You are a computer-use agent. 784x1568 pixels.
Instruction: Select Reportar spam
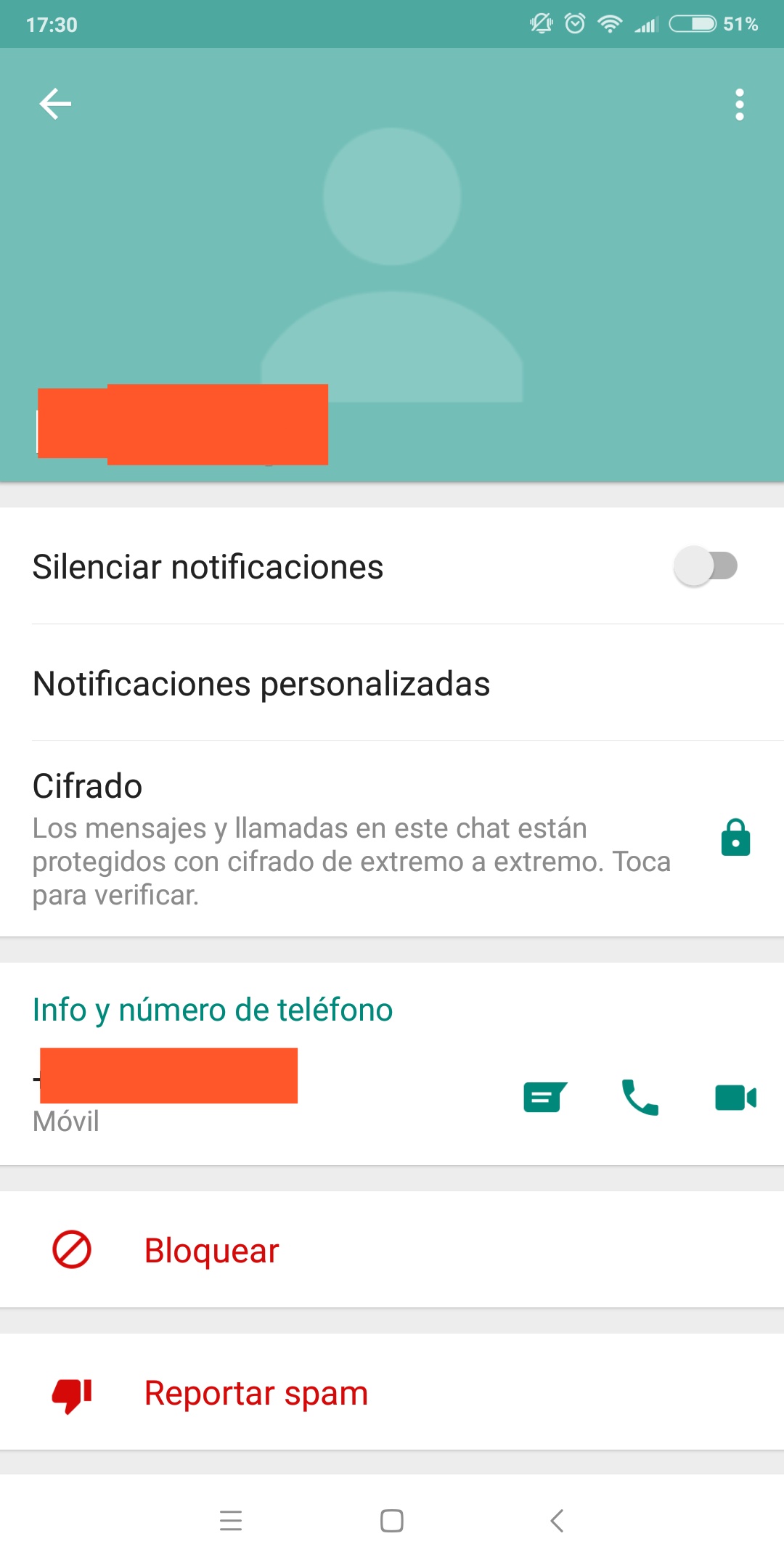pos(392,1392)
